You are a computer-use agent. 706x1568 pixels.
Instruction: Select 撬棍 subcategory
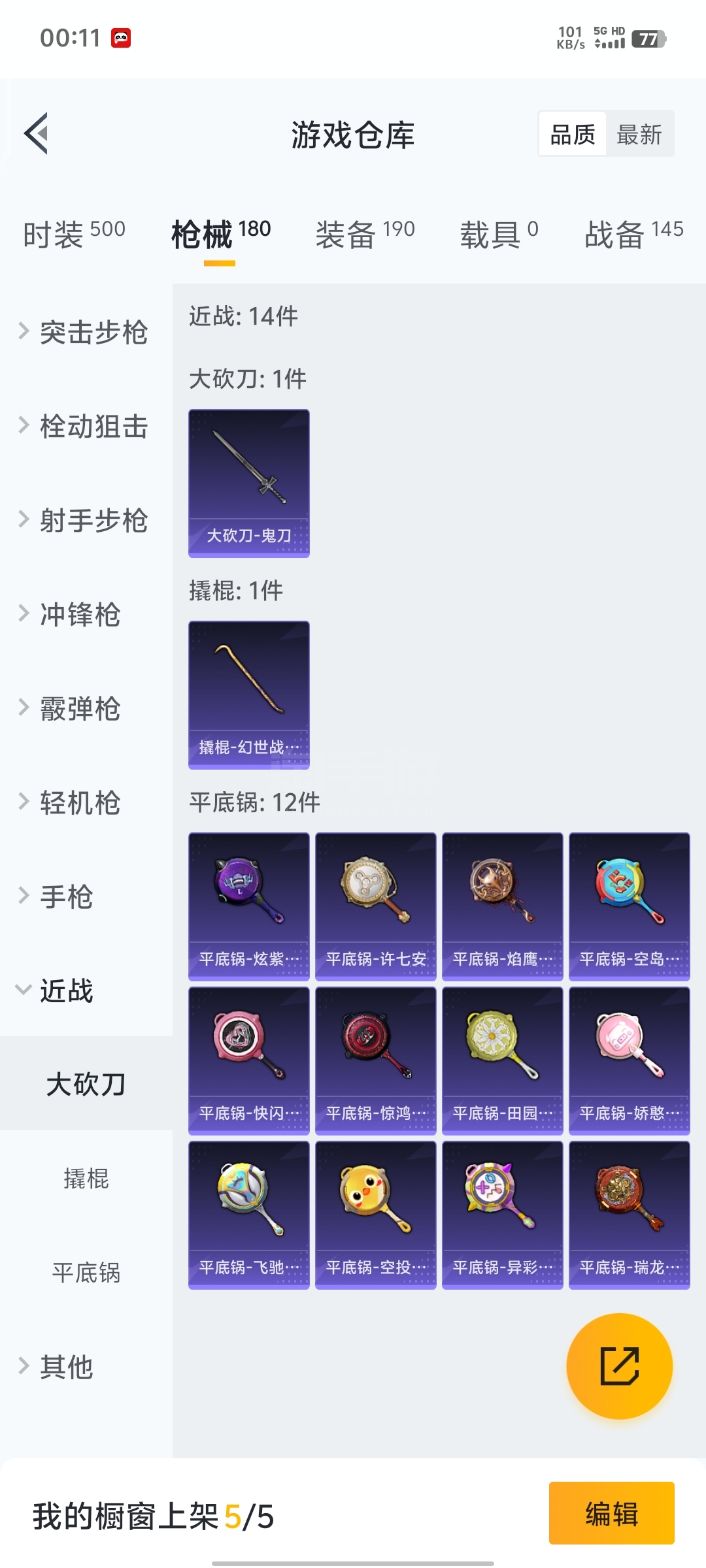(x=86, y=1179)
